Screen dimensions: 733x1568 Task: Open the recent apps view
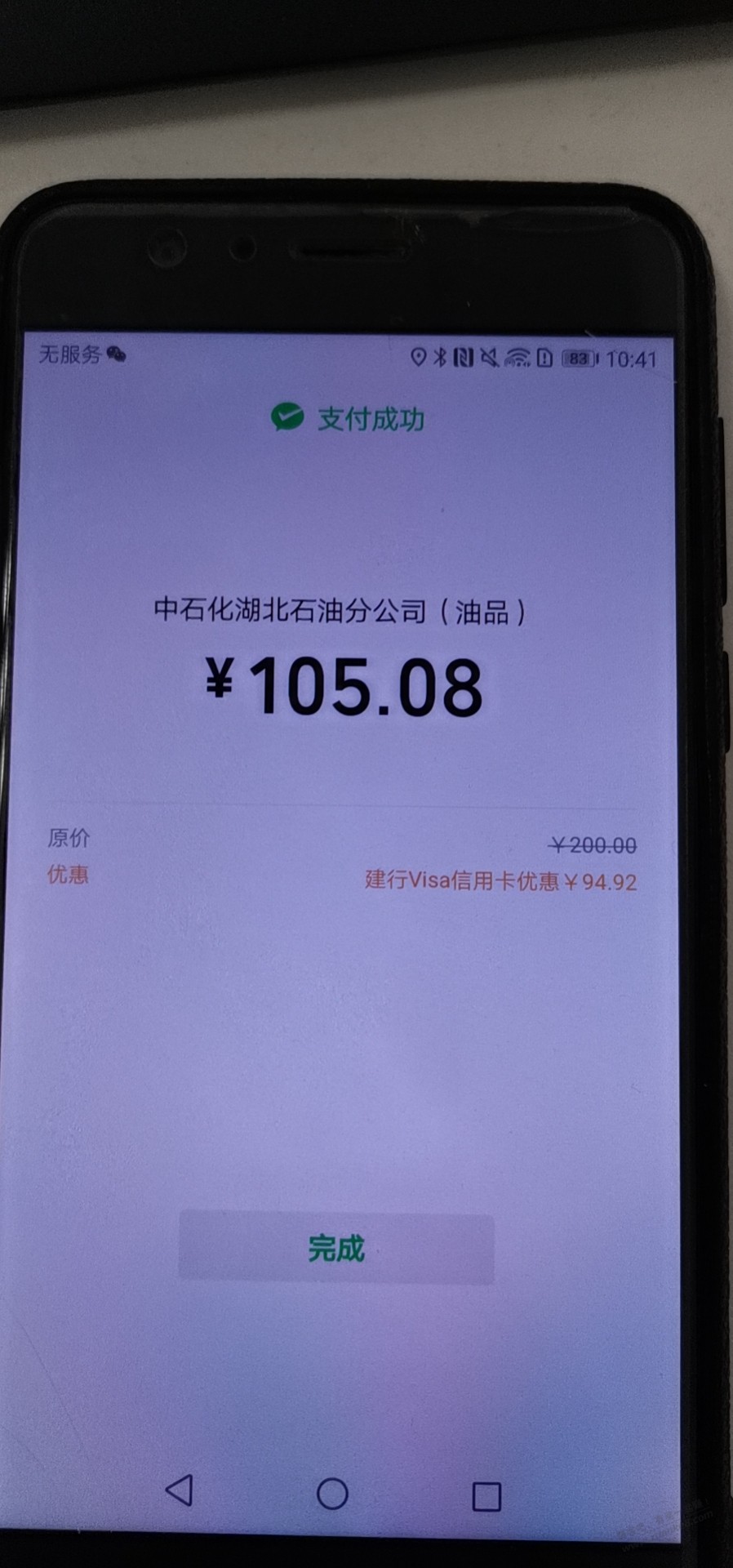coord(486,1497)
